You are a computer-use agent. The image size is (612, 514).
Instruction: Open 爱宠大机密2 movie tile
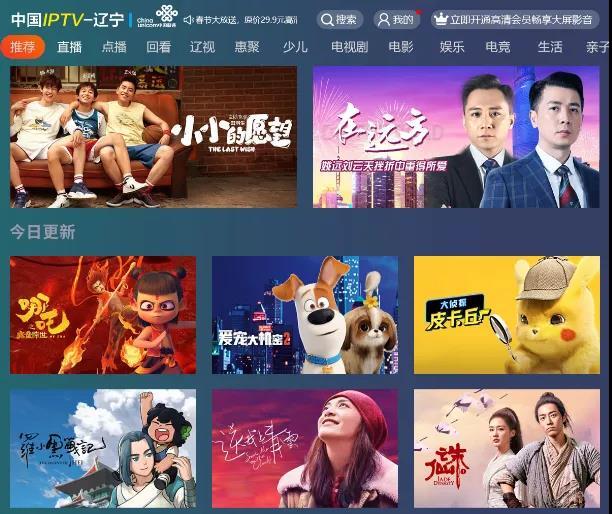(x=304, y=314)
